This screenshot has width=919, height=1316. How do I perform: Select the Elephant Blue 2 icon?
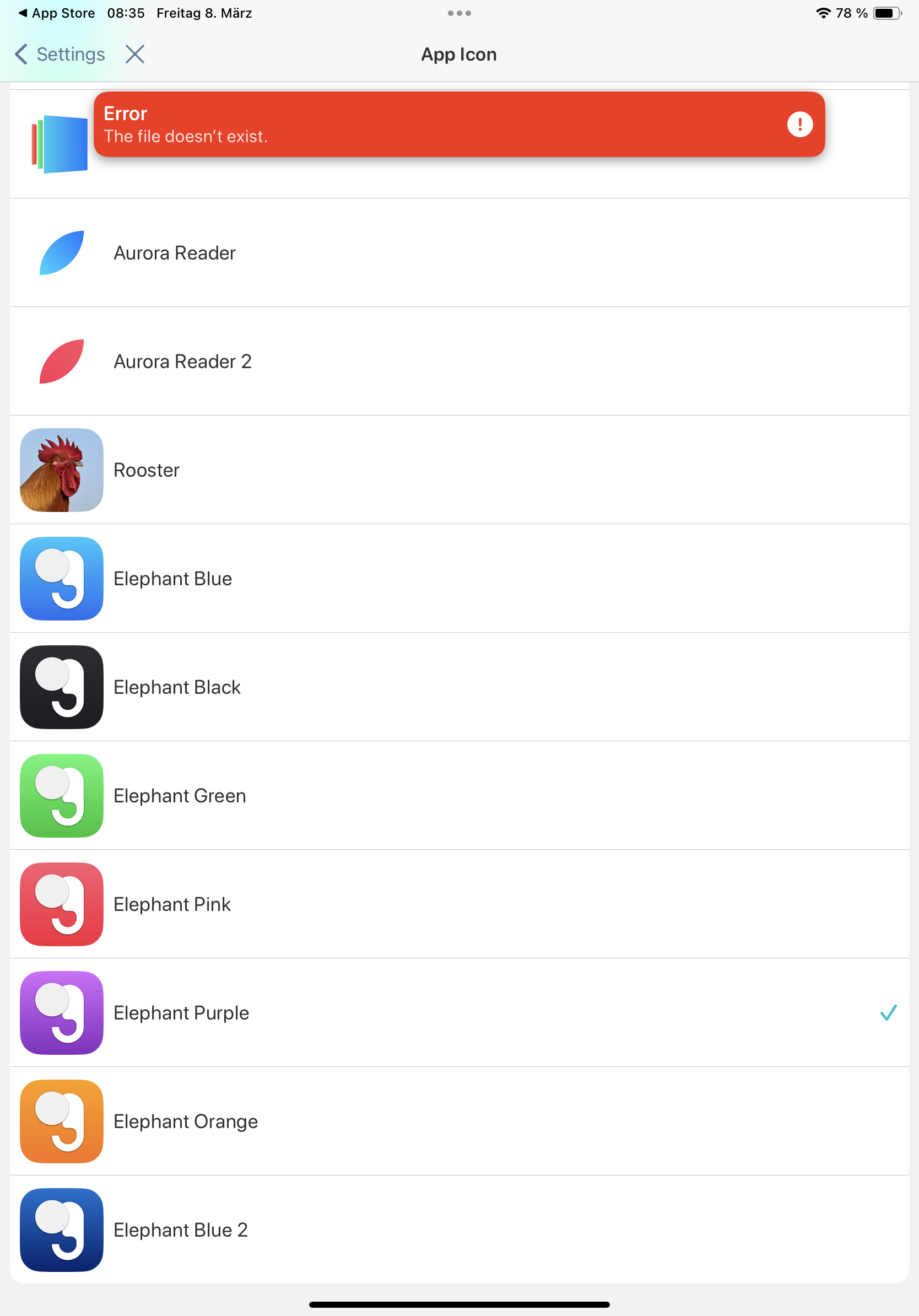pos(181,1229)
